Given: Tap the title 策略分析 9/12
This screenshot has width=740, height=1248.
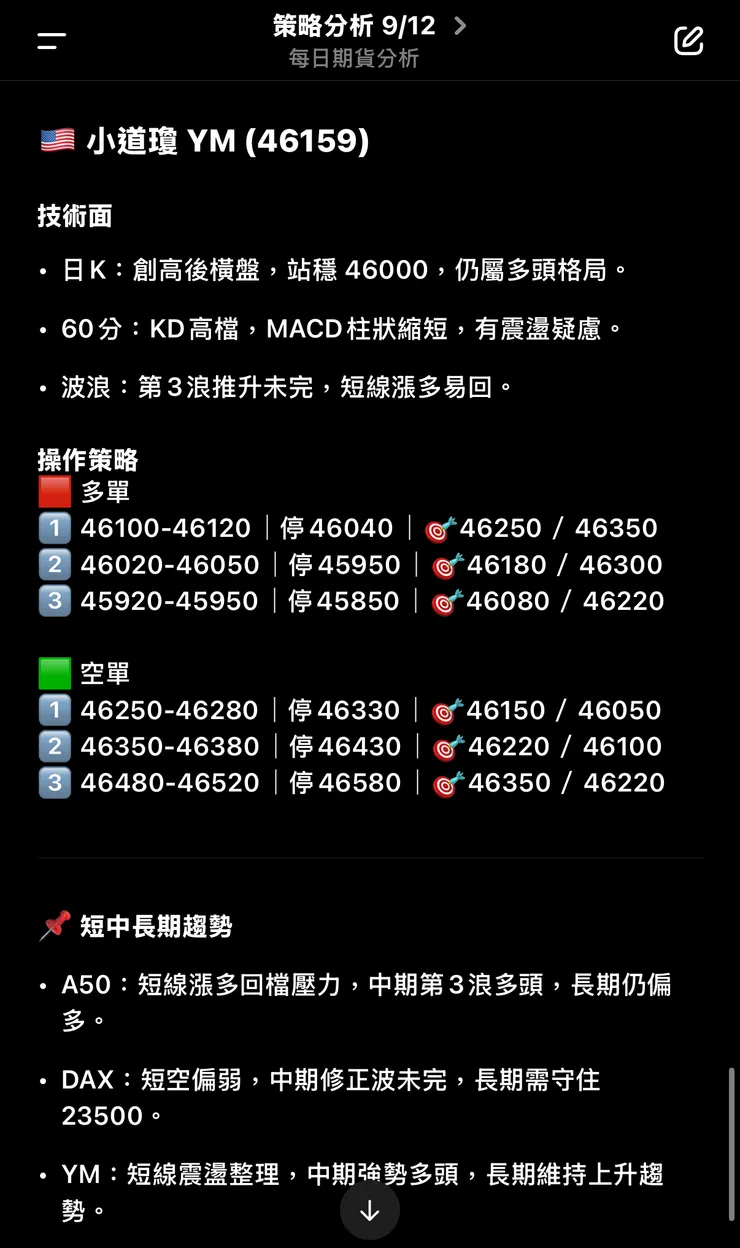Looking at the screenshot, I should coord(353,25).
